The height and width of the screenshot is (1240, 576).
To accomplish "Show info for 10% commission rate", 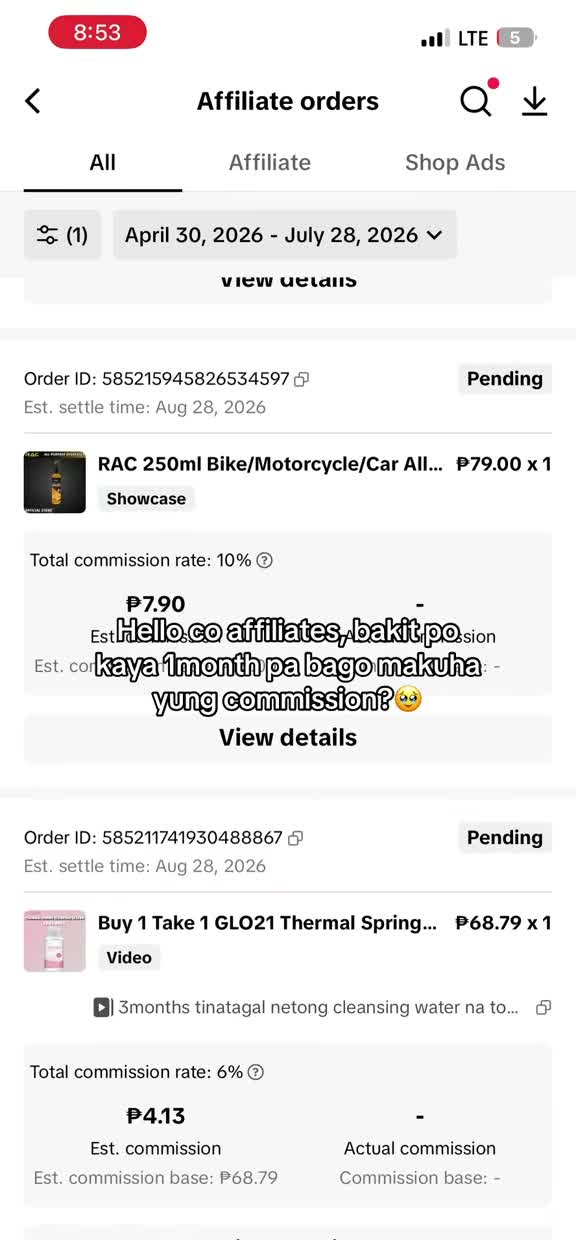I will (265, 560).
